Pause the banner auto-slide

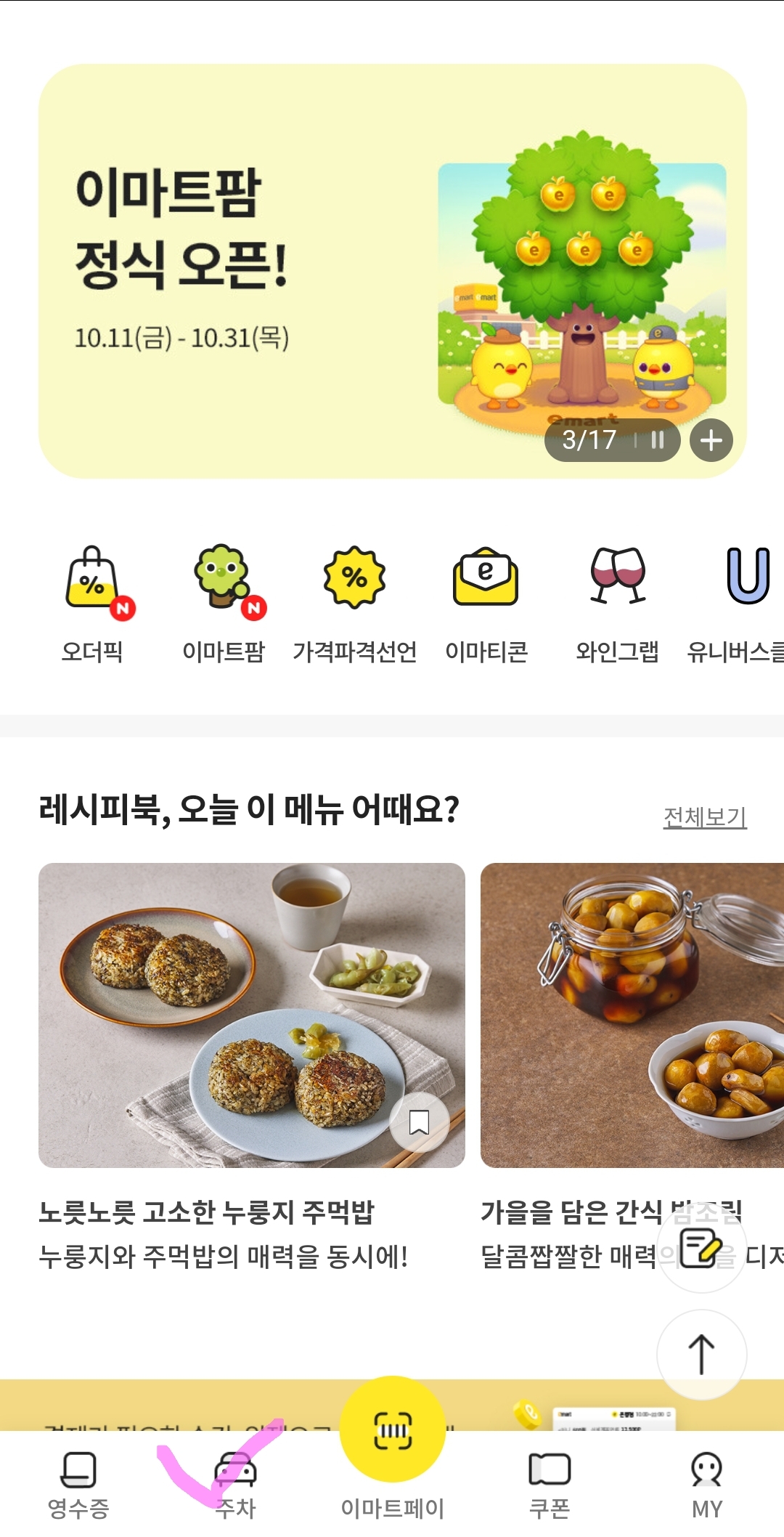point(658,440)
